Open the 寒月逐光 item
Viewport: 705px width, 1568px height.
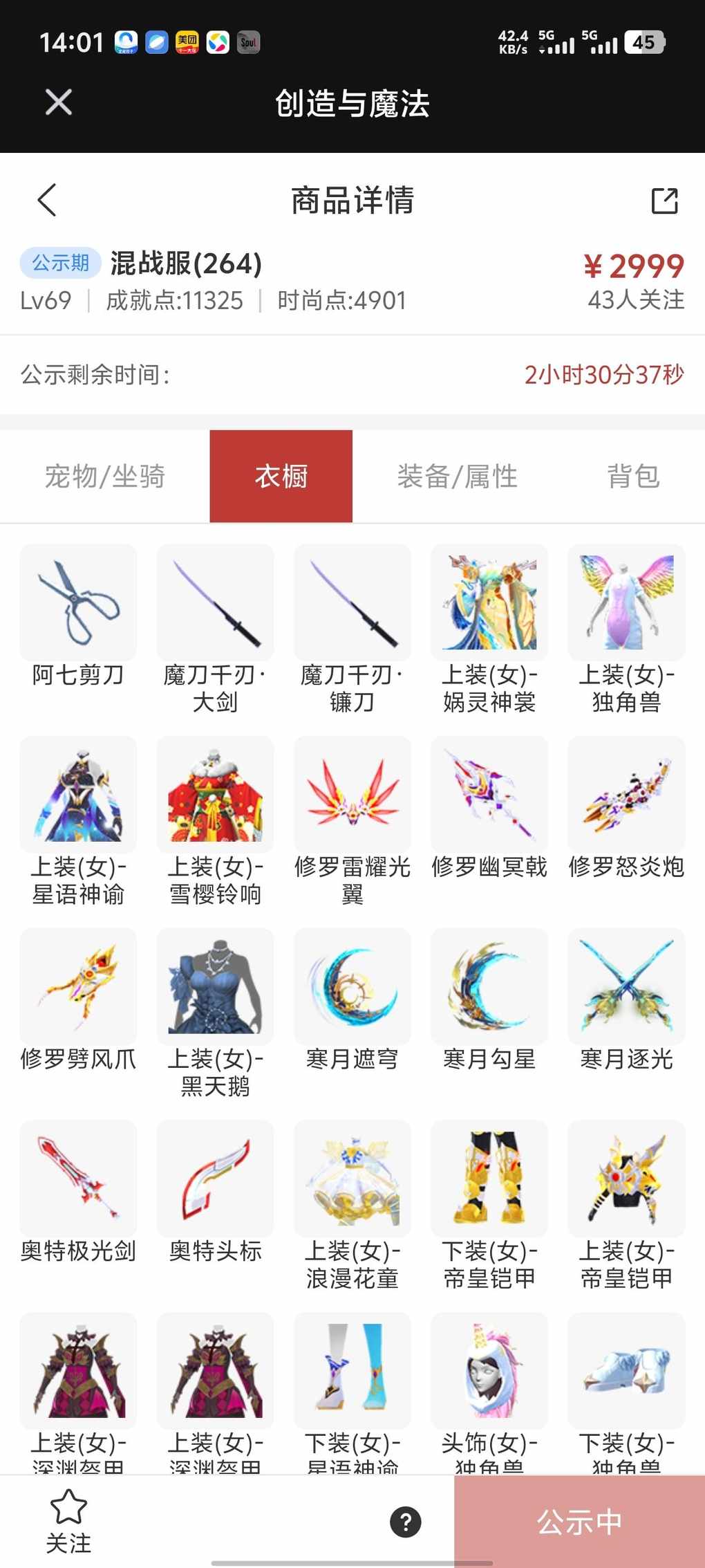tap(626, 987)
